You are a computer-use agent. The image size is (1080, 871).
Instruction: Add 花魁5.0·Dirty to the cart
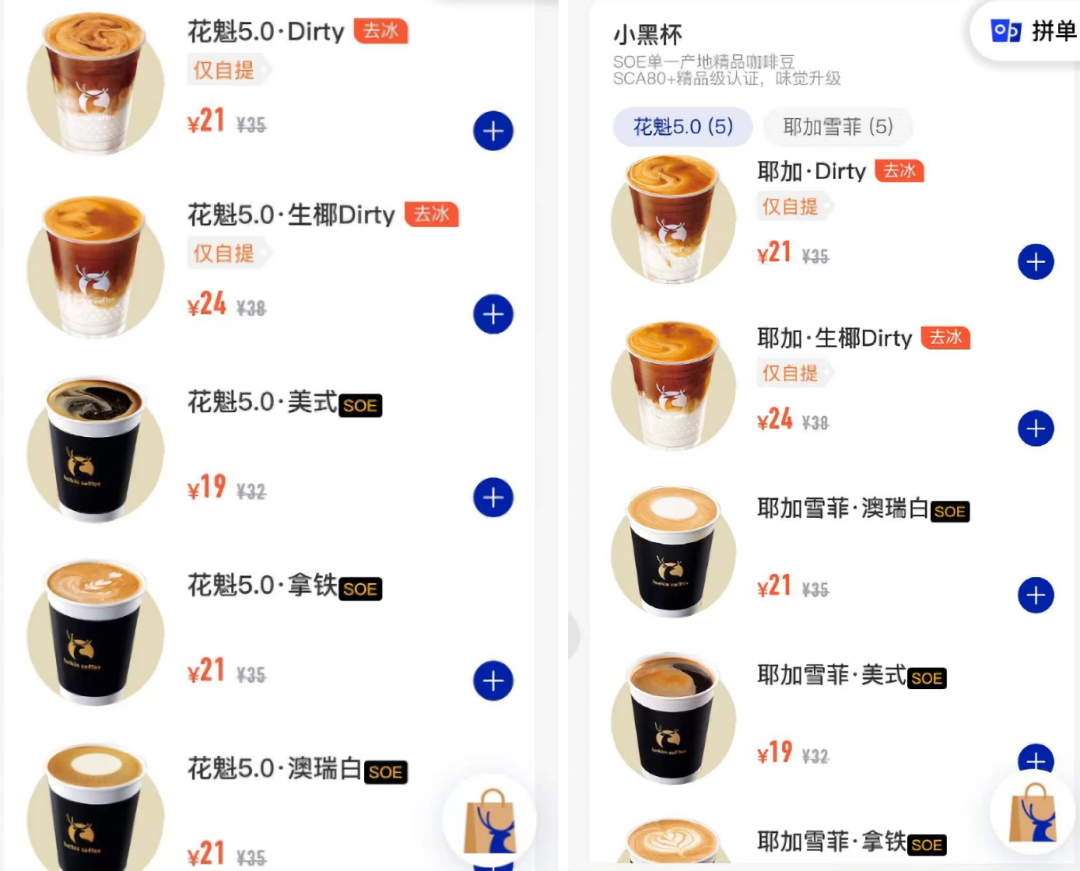(492, 131)
